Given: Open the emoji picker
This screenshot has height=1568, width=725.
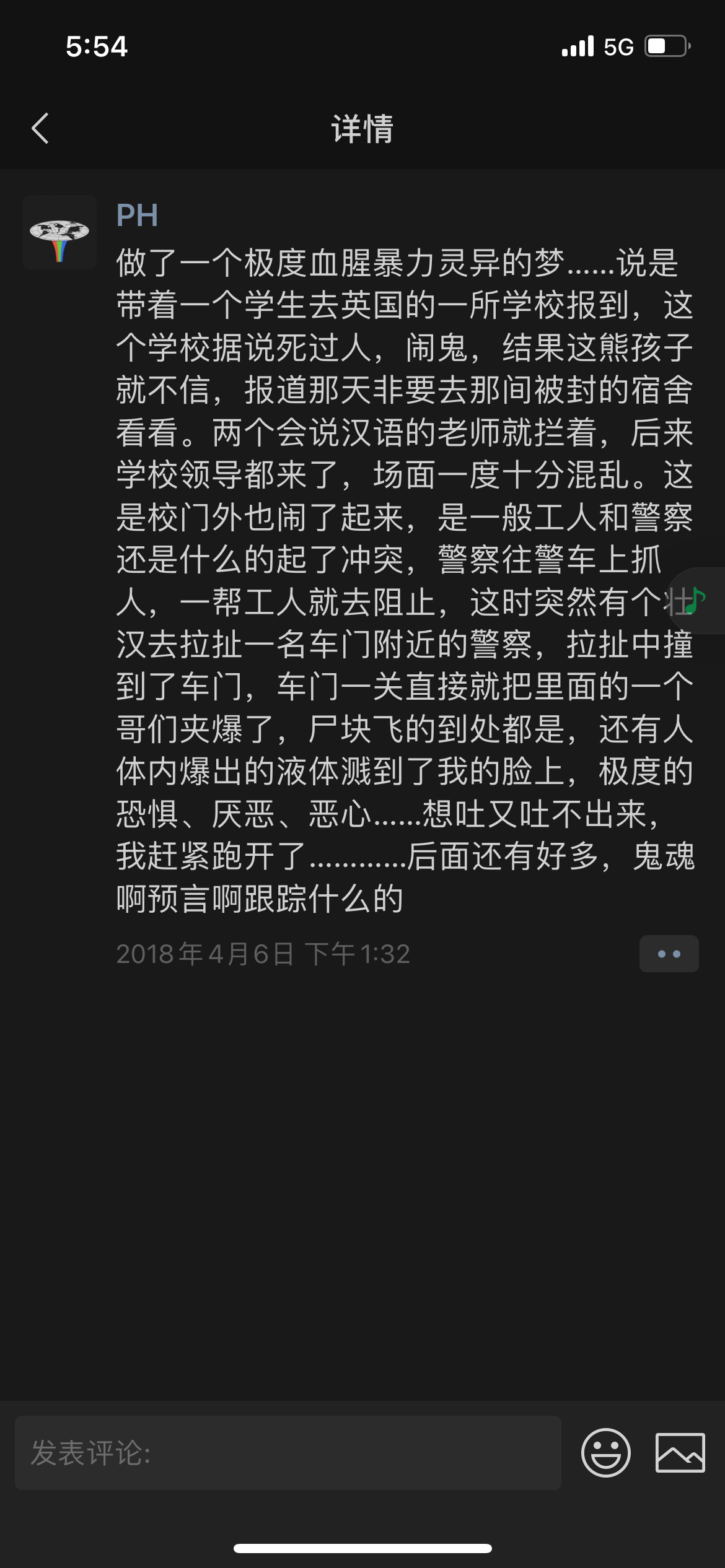Looking at the screenshot, I should coord(605,1452).
